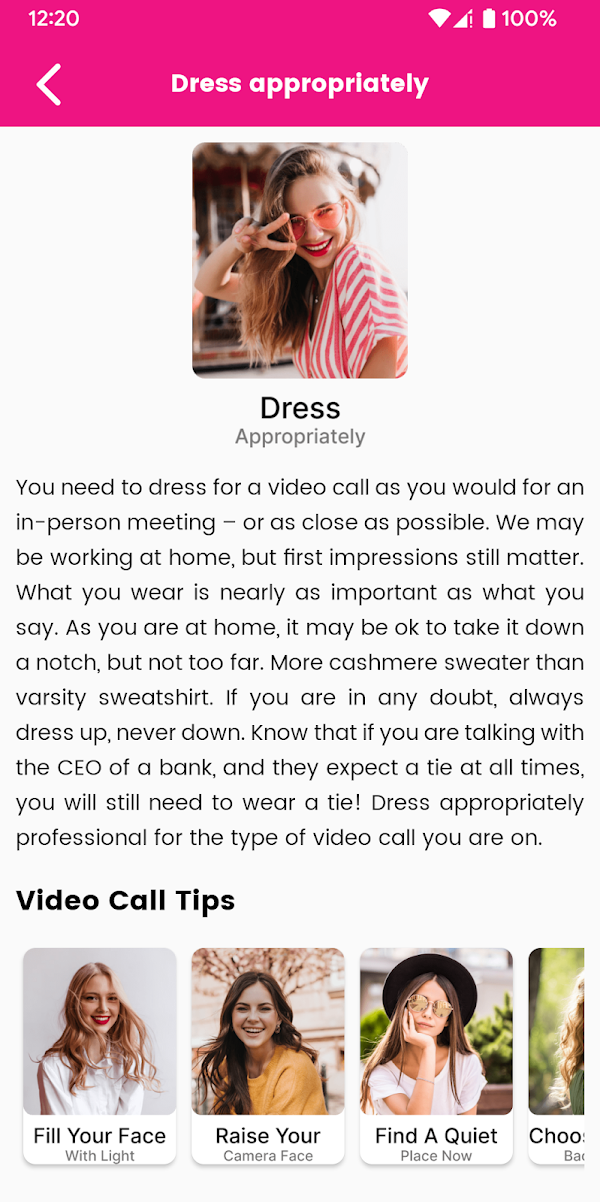Open the Find A Quiet Place Now tip
The image size is (600, 1202).
click(x=436, y=1055)
